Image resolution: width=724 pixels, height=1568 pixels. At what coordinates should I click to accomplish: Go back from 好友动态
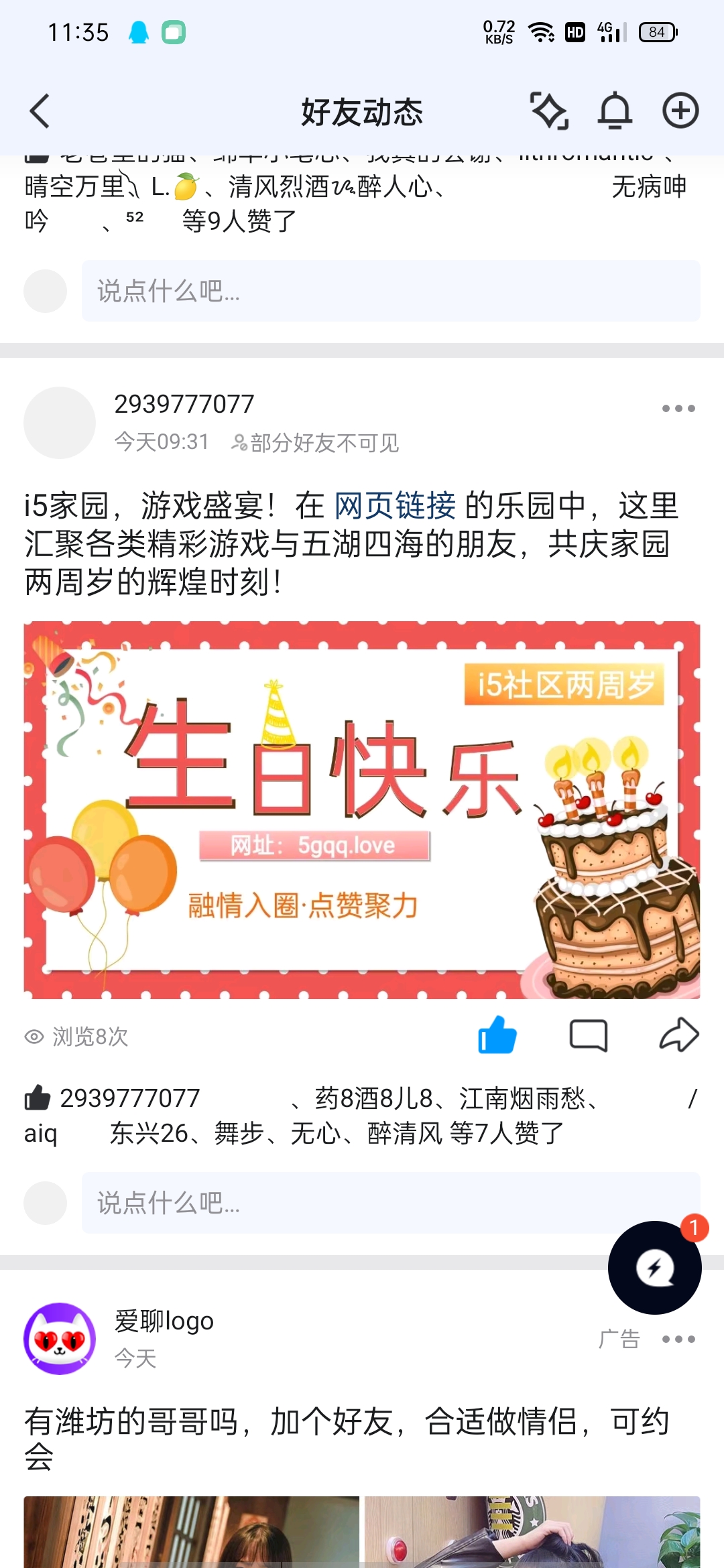(40, 111)
